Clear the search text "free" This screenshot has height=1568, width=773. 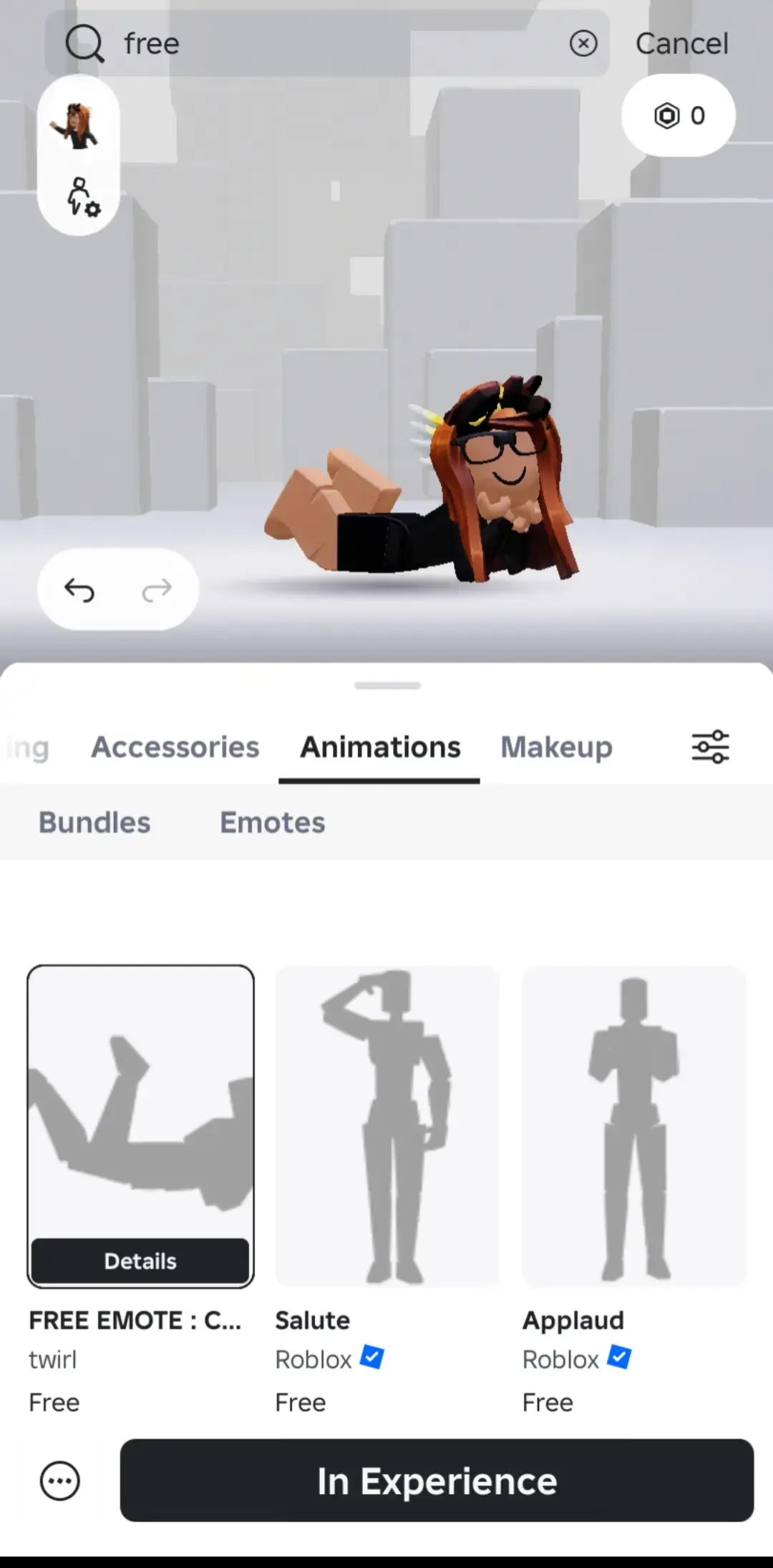(583, 44)
